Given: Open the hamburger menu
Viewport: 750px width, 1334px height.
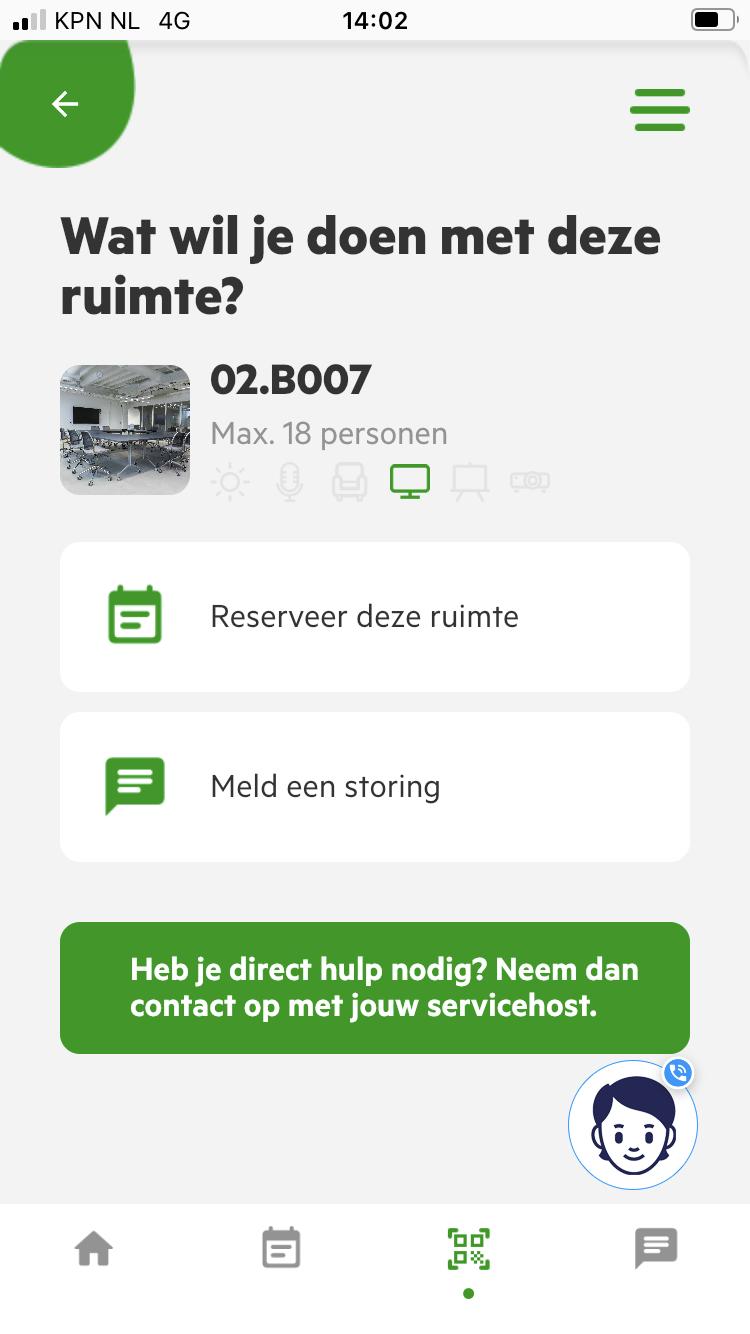Looking at the screenshot, I should pos(659,110).
